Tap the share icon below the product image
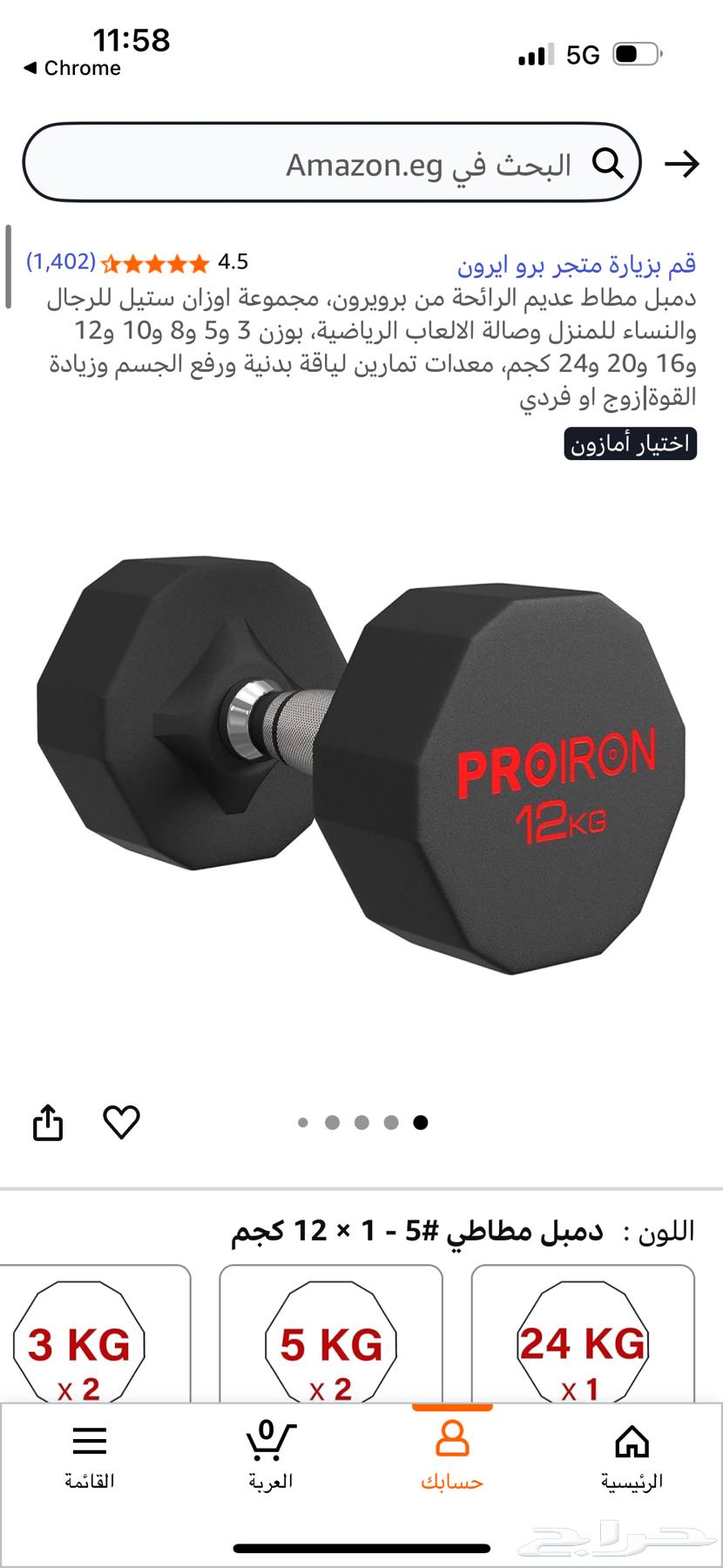The width and height of the screenshot is (723, 1568). click(x=48, y=1124)
